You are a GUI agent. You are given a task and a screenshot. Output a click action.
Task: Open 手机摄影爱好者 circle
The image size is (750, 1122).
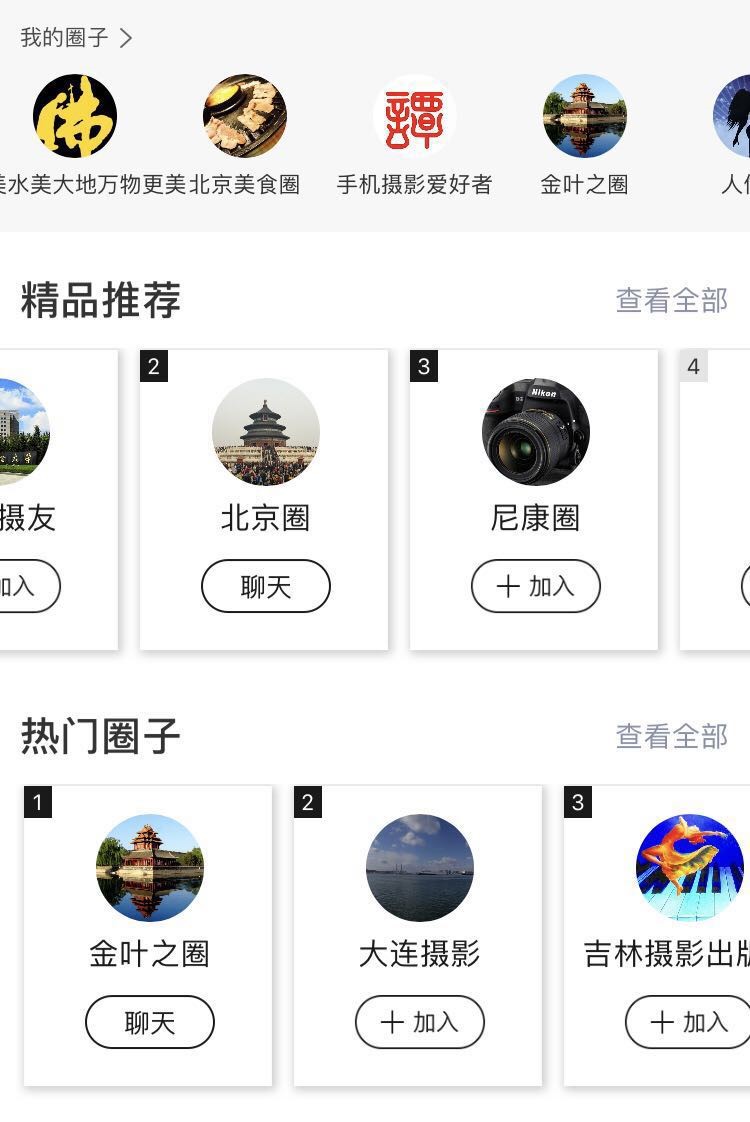pyautogui.click(x=414, y=117)
